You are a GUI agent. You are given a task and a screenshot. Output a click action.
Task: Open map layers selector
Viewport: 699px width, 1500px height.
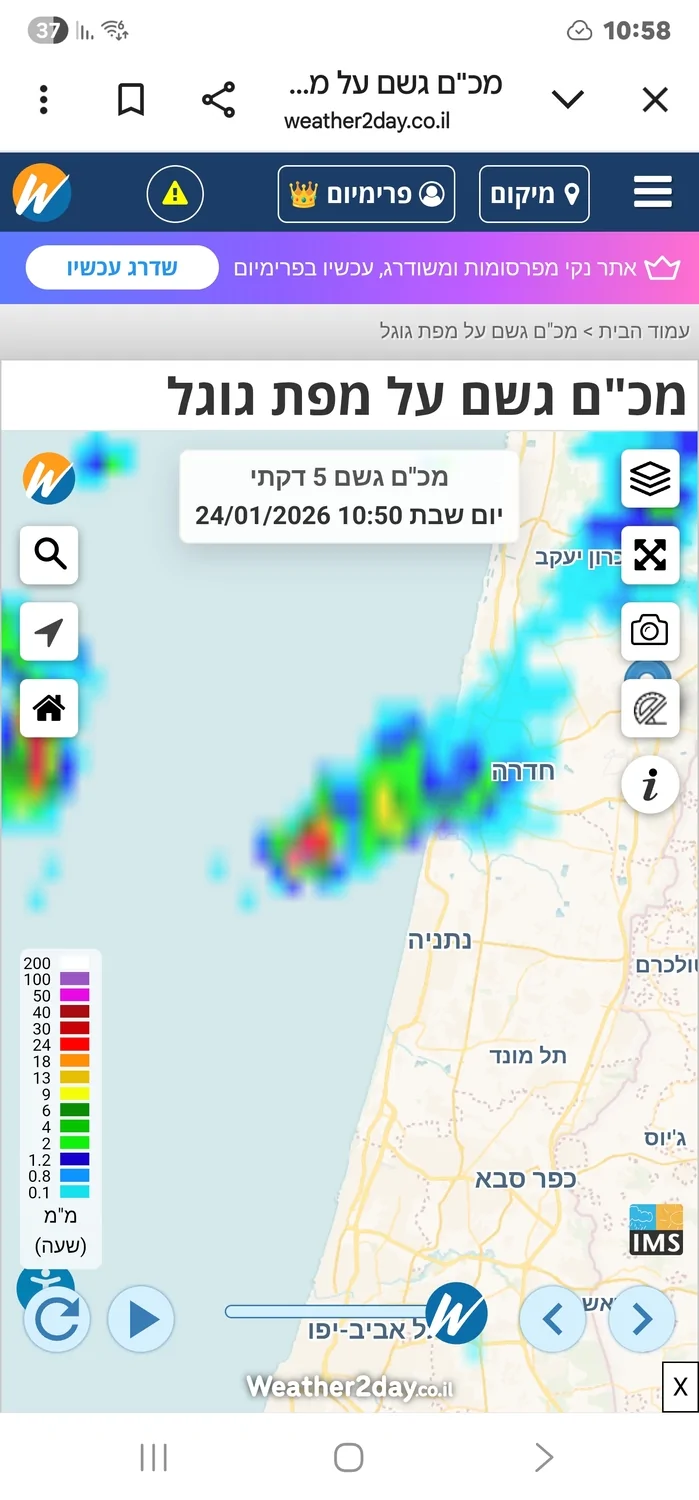coord(650,479)
